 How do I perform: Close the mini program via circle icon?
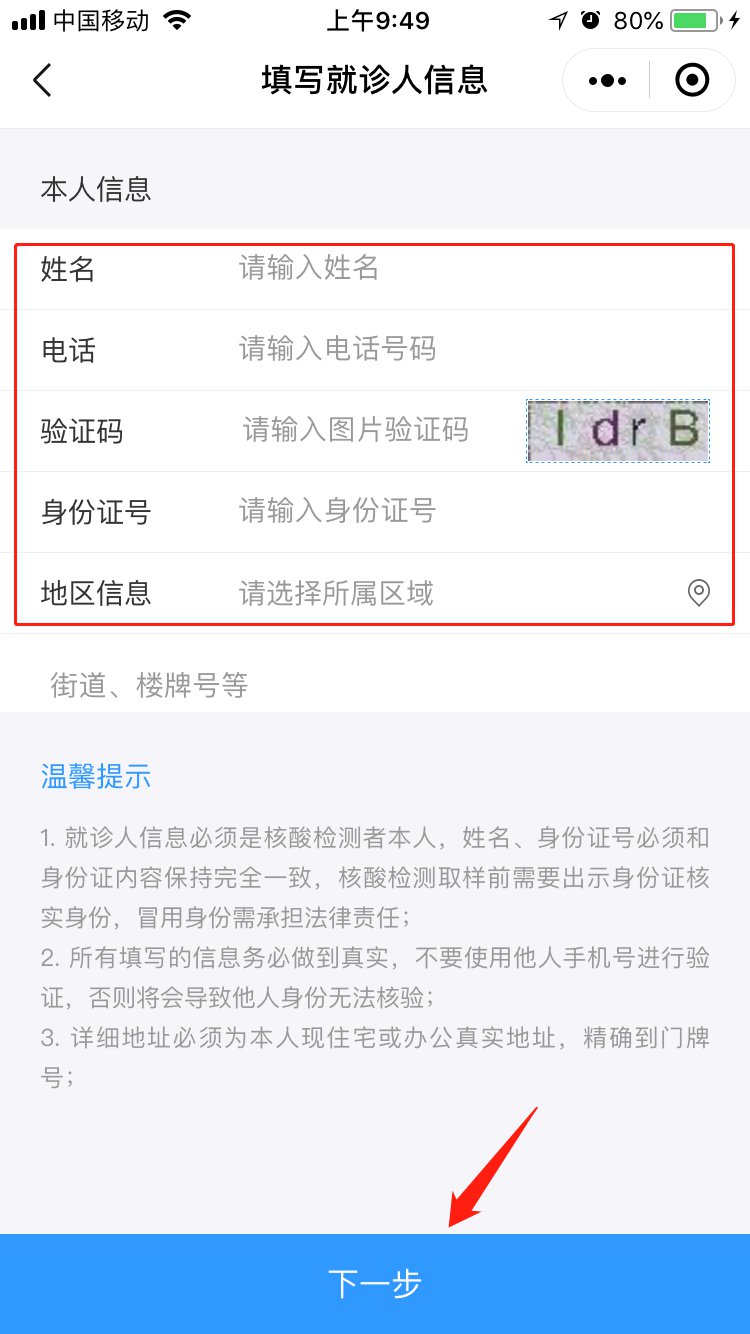point(692,80)
